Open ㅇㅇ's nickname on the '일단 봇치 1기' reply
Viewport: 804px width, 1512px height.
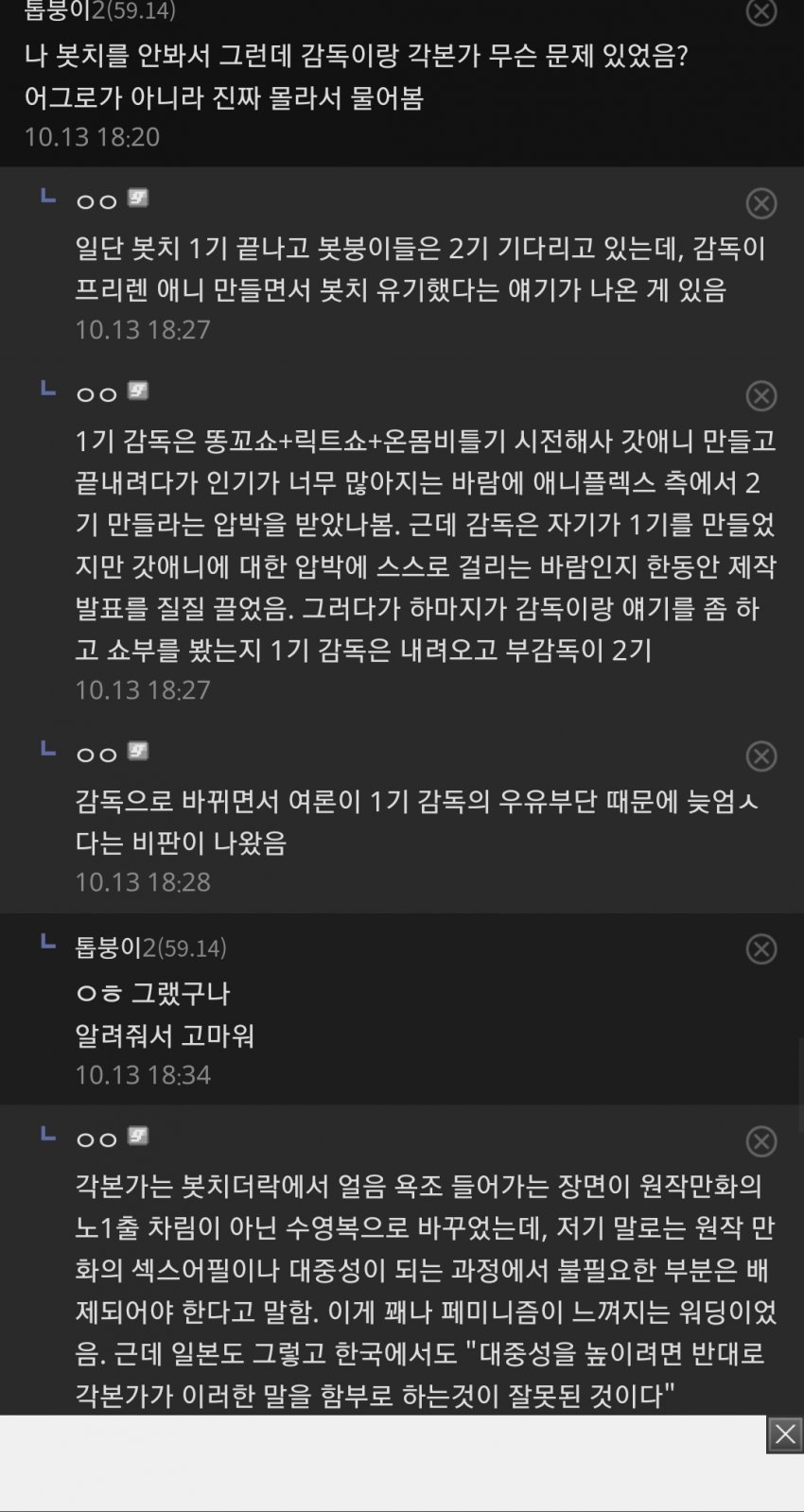[x=96, y=201]
